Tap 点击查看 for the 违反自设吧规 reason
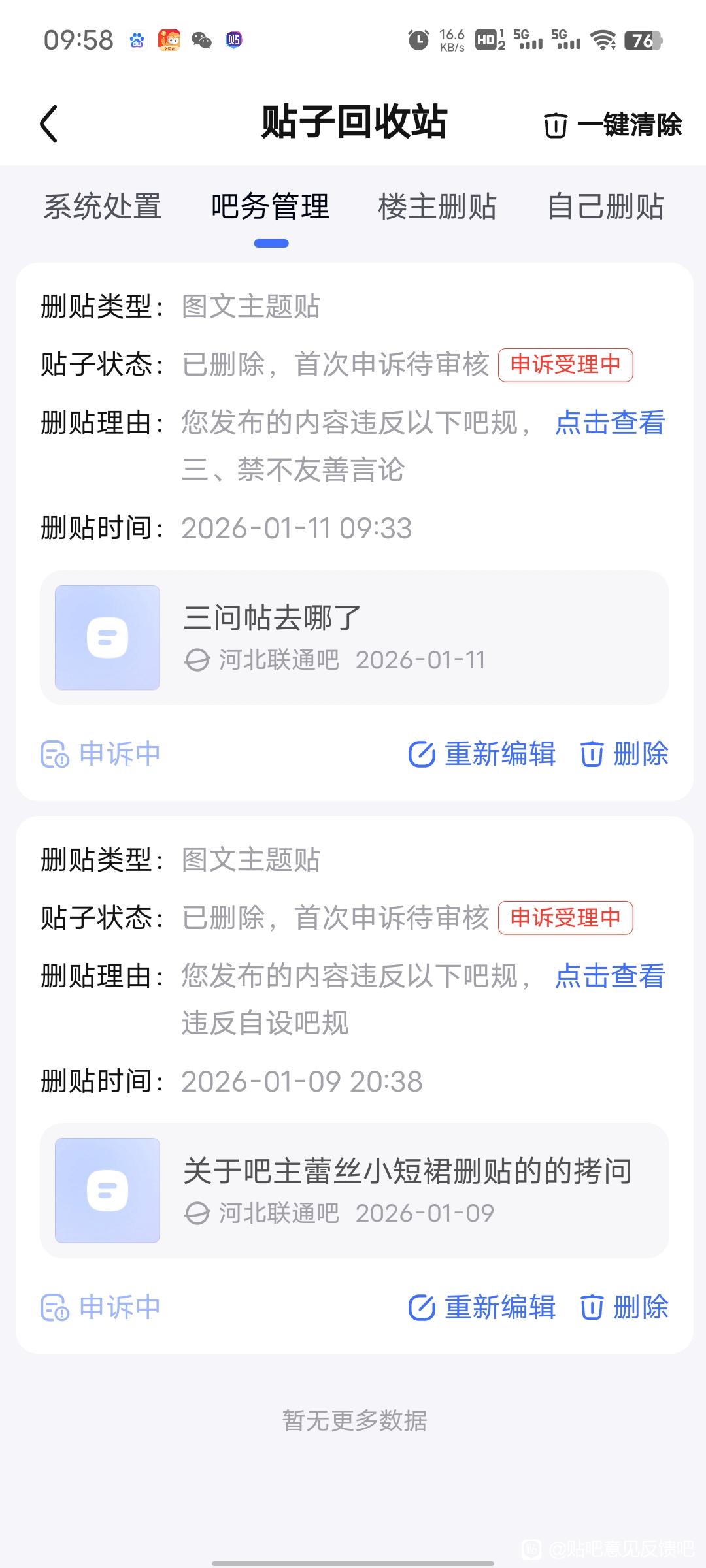706x1568 pixels. click(x=609, y=976)
